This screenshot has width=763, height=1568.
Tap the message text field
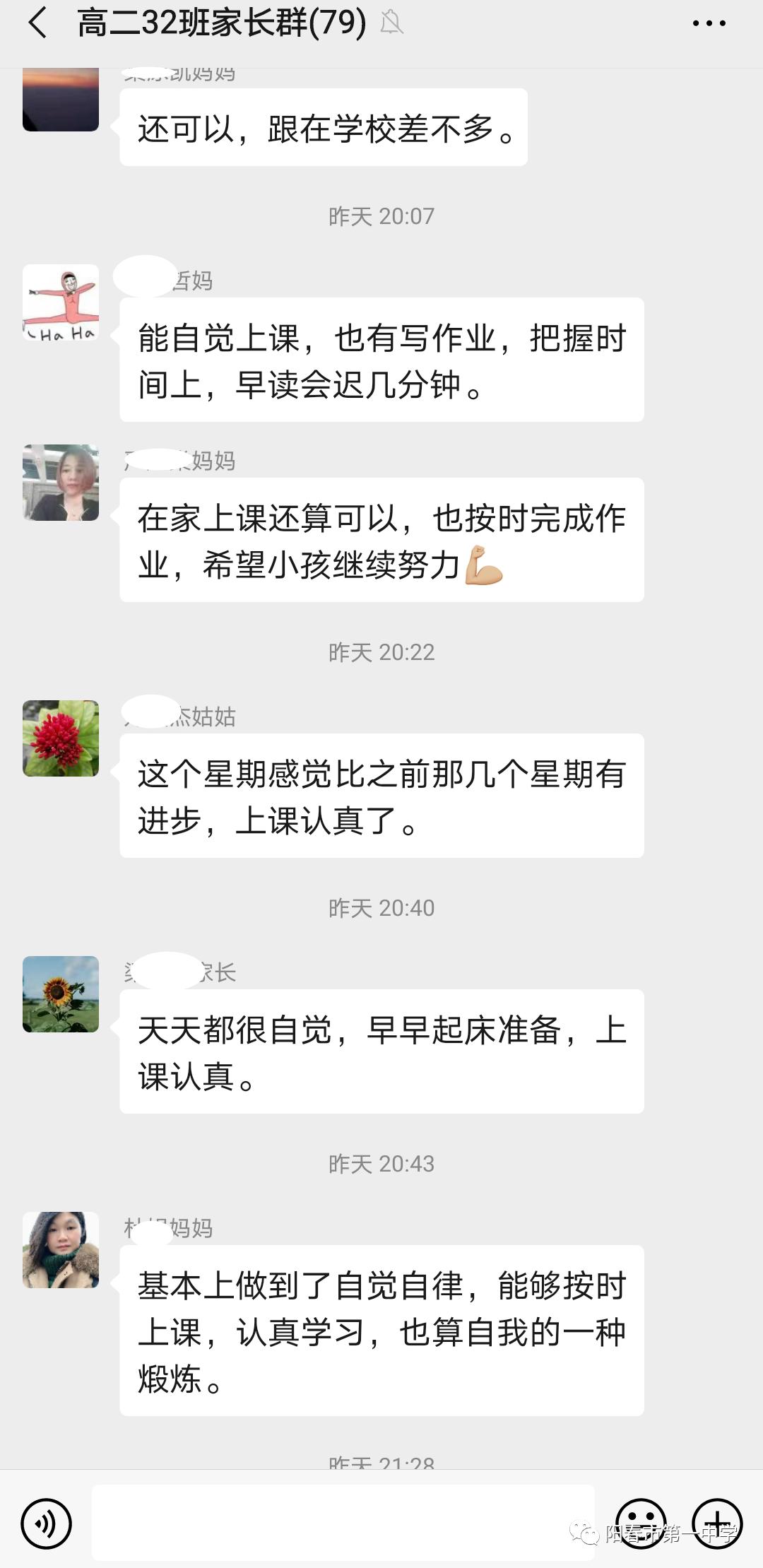(x=343, y=1523)
